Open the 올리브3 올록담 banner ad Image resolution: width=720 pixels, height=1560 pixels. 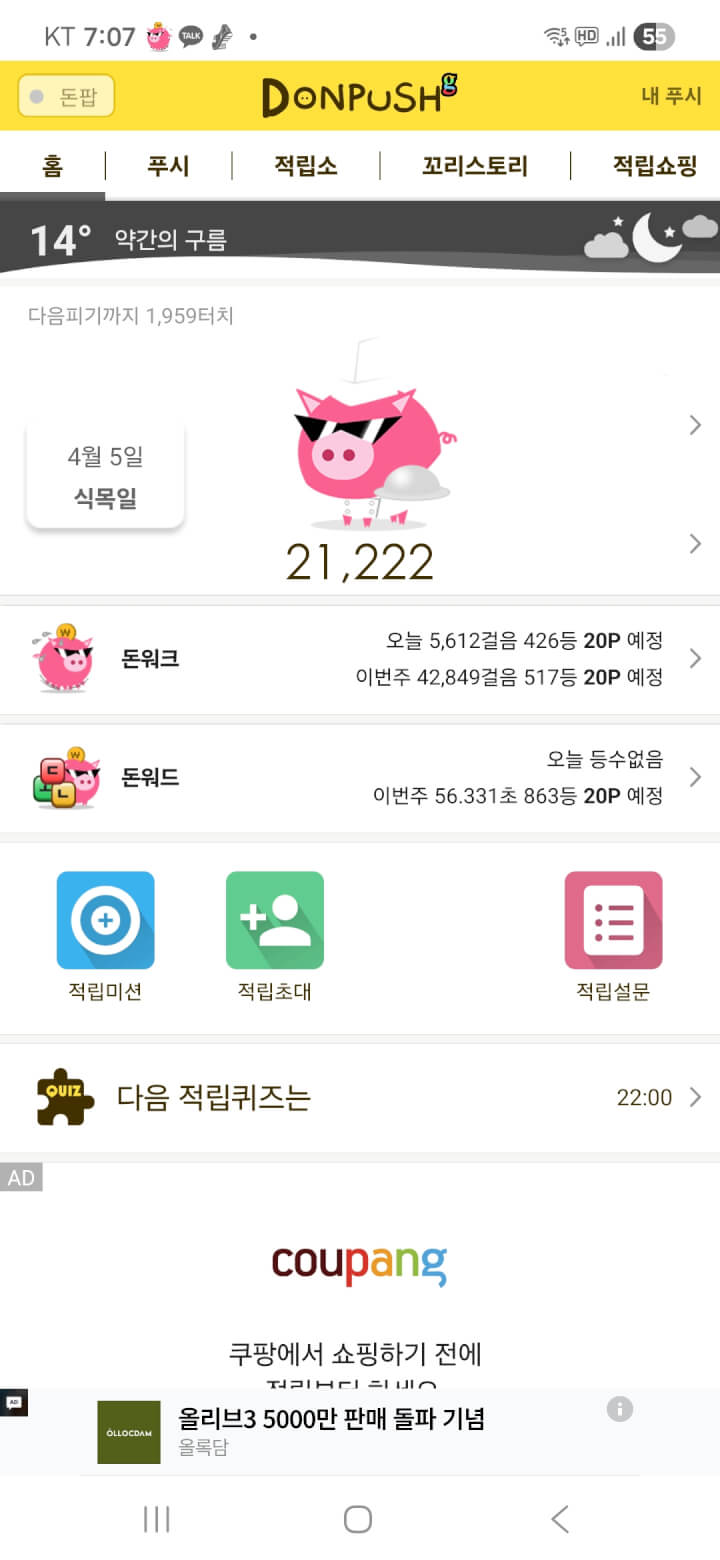pyautogui.click(x=330, y=1431)
